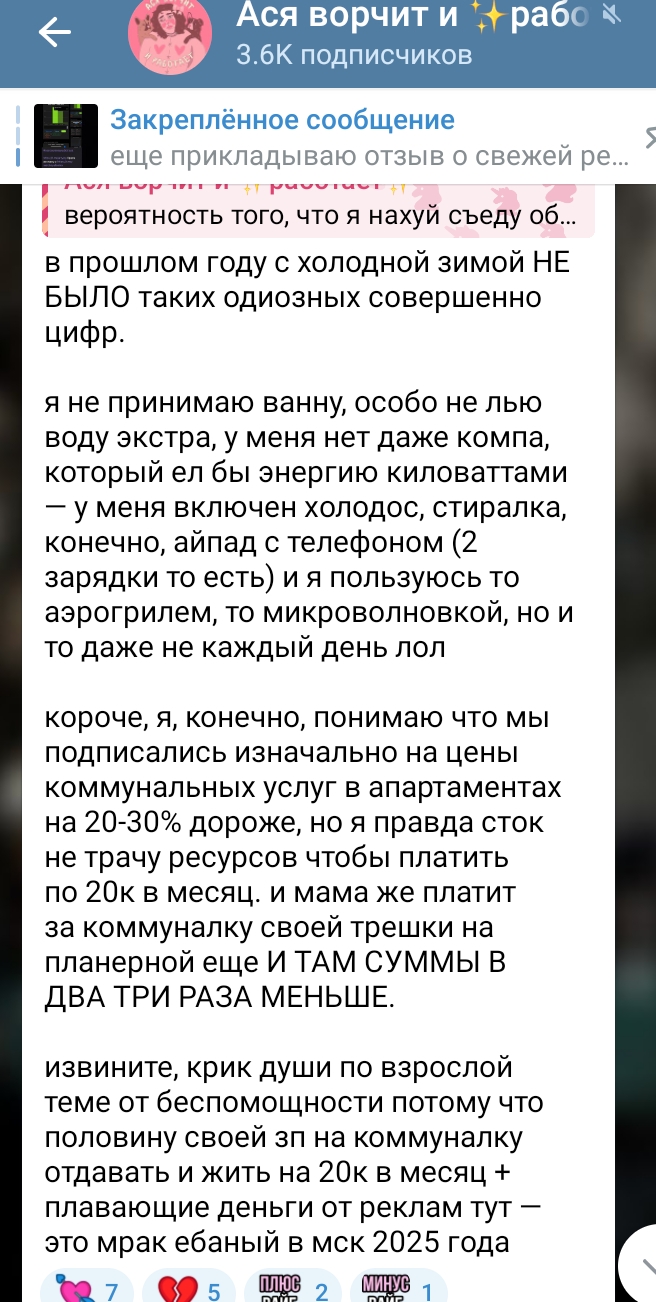Jump to the quoted reply message
This screenshot has width=656, height=1302.
click(x=318, y=211)
